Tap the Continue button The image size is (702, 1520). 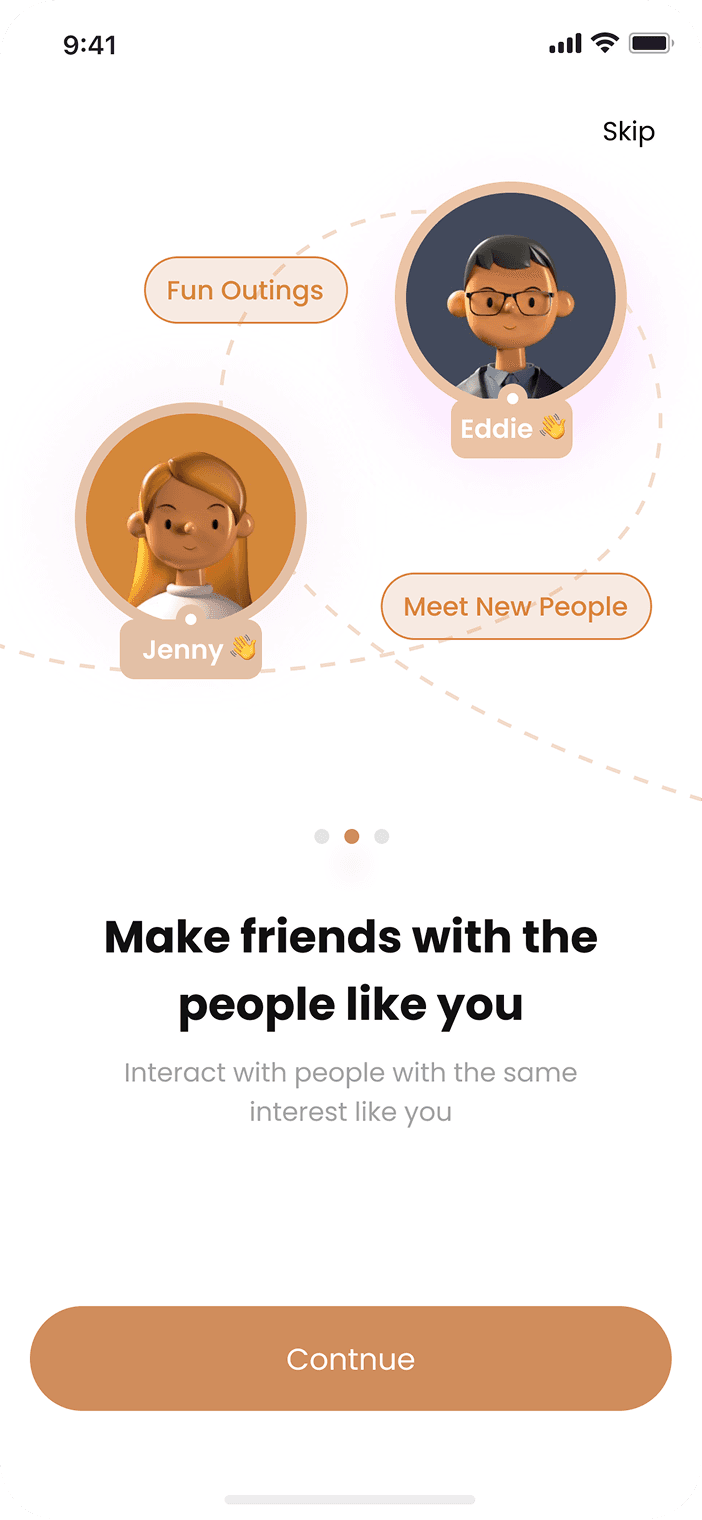(350, 1358)
